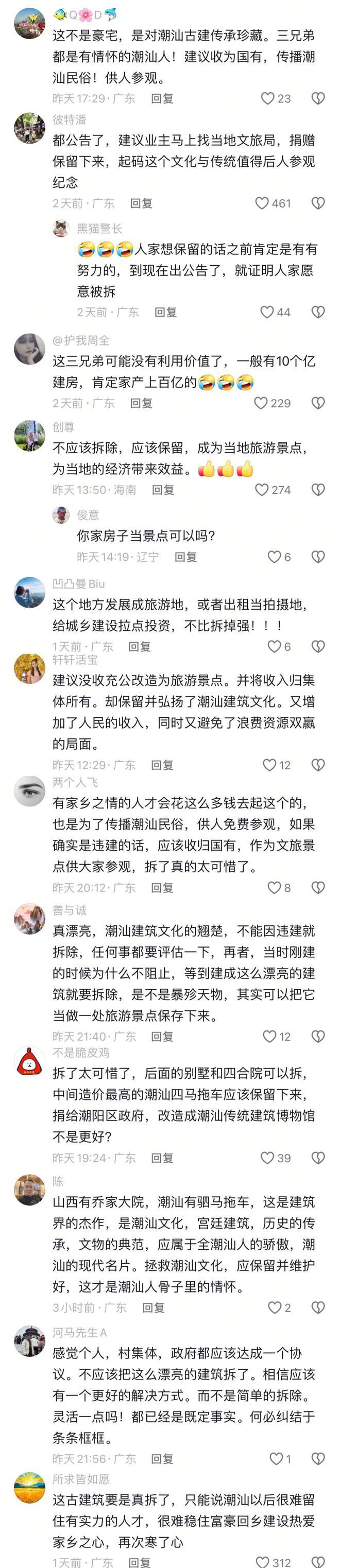Dislike the comment by 善与诚
This screenshot has width=340, height=1568.
(318, 1037)
